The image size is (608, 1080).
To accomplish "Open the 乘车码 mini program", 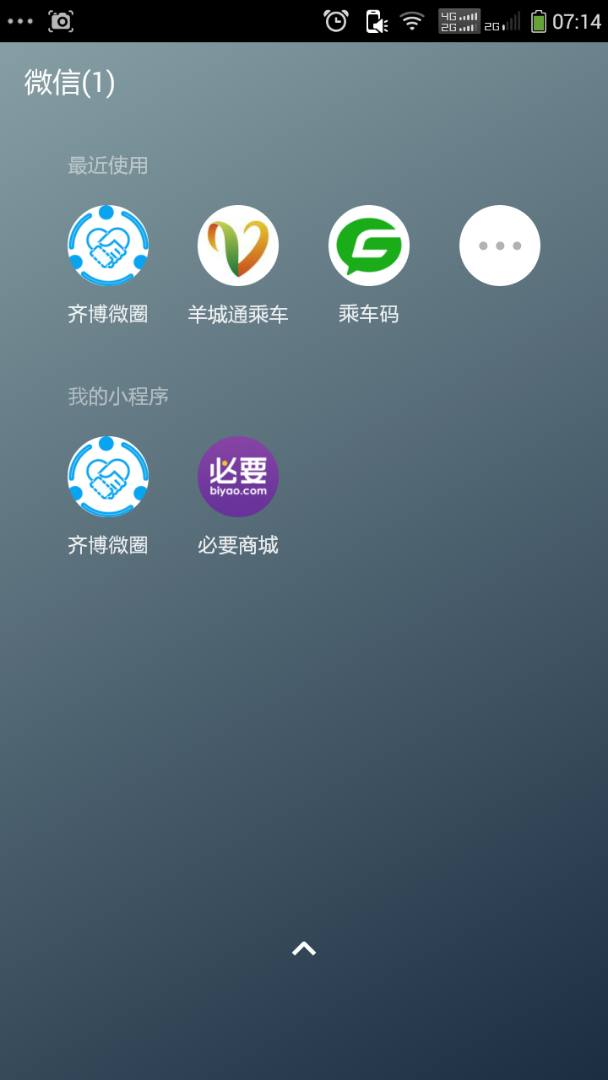I will [369, 246].
